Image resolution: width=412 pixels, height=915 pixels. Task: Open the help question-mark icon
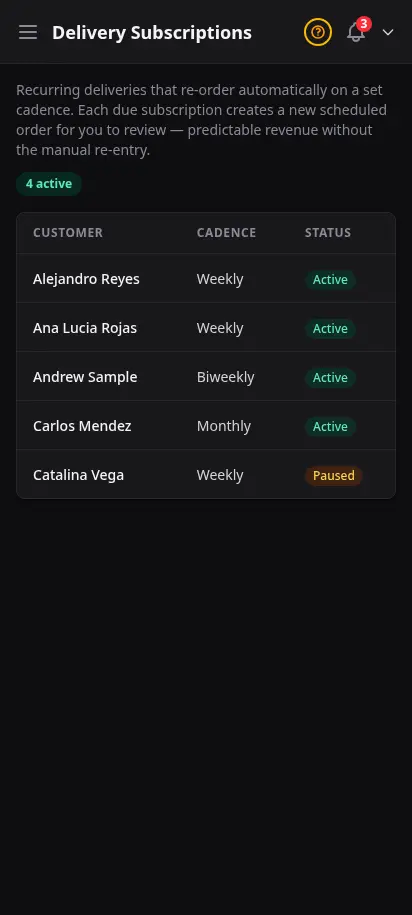[317, 32]
